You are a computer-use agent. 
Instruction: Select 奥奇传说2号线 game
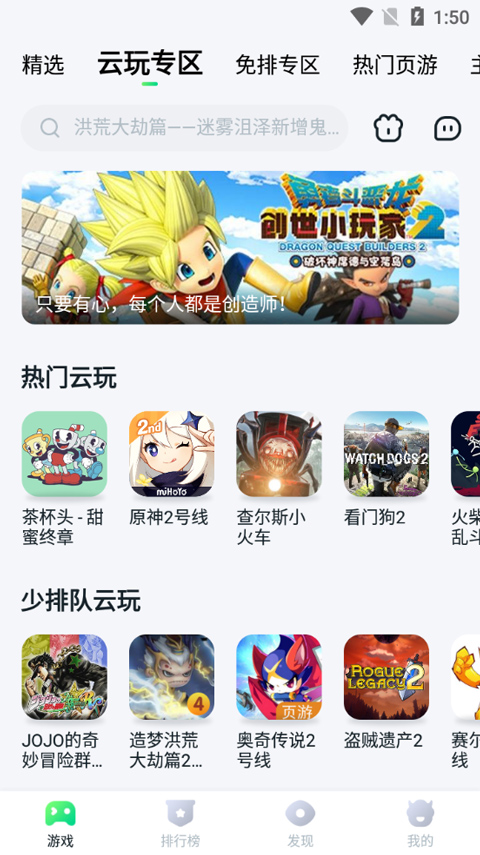tap(279, 702)
